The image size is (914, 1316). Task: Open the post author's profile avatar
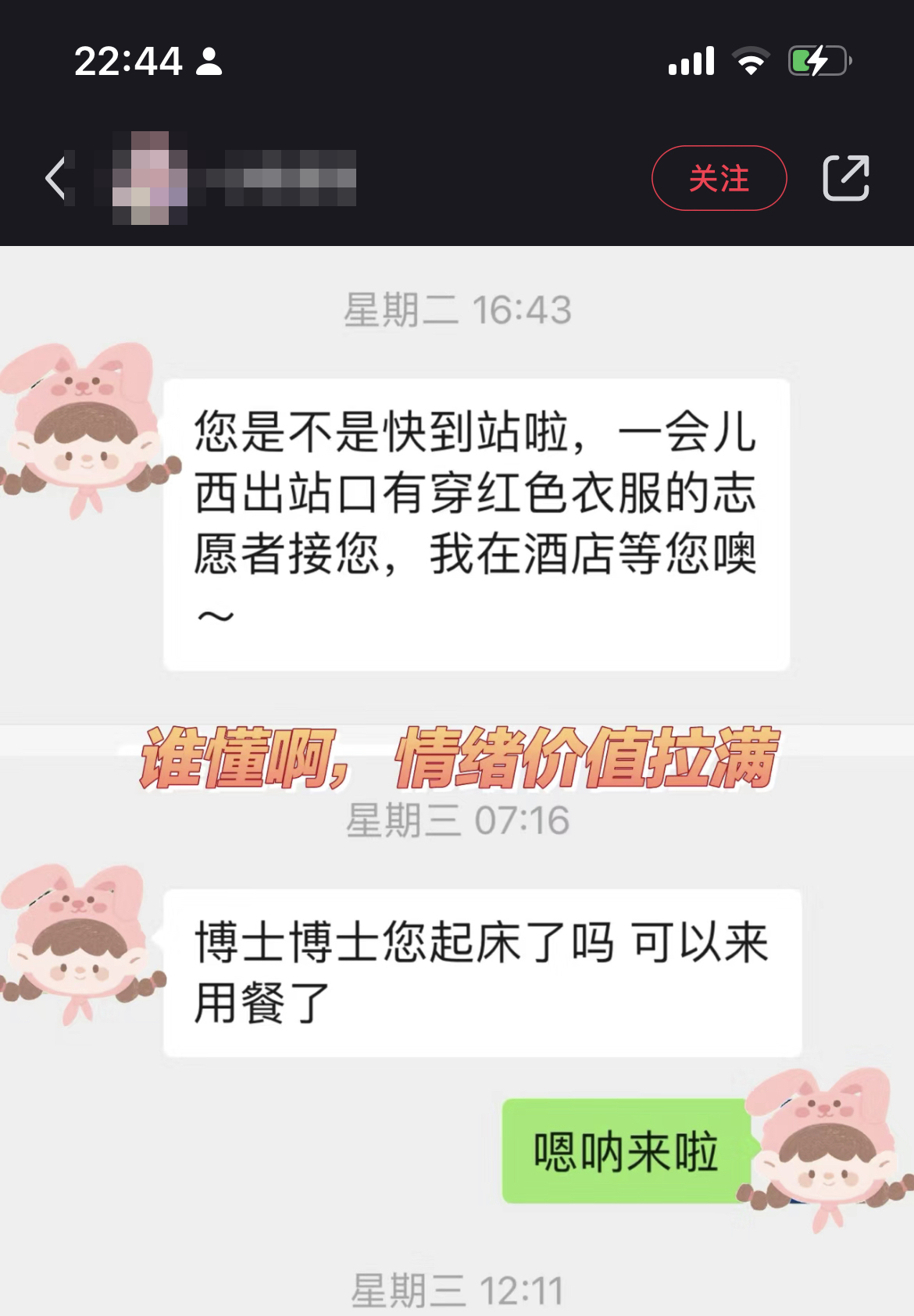(148, 178)
